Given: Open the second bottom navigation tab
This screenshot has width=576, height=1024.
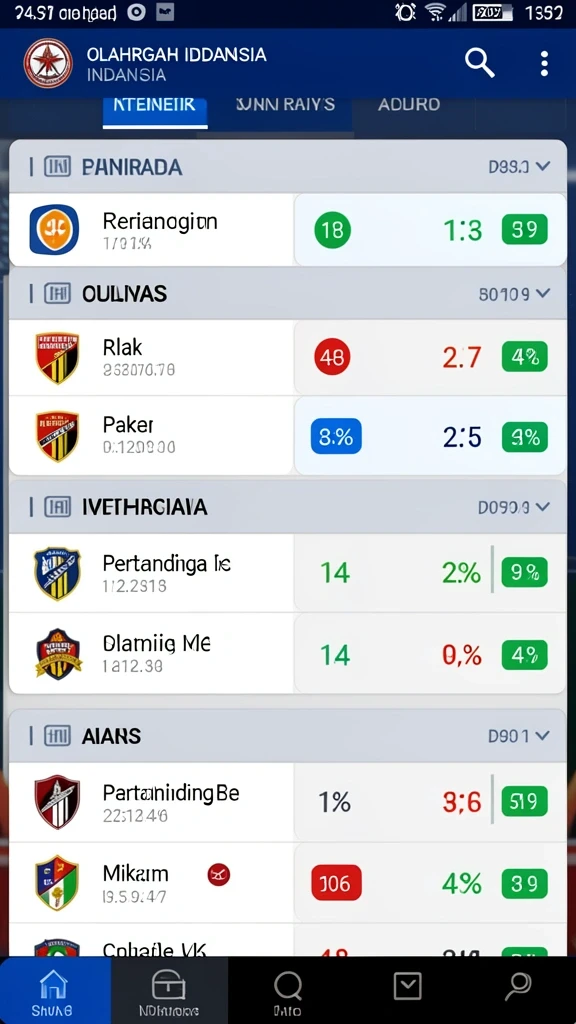Looking at the screenshot, I should tap(169, 991).
